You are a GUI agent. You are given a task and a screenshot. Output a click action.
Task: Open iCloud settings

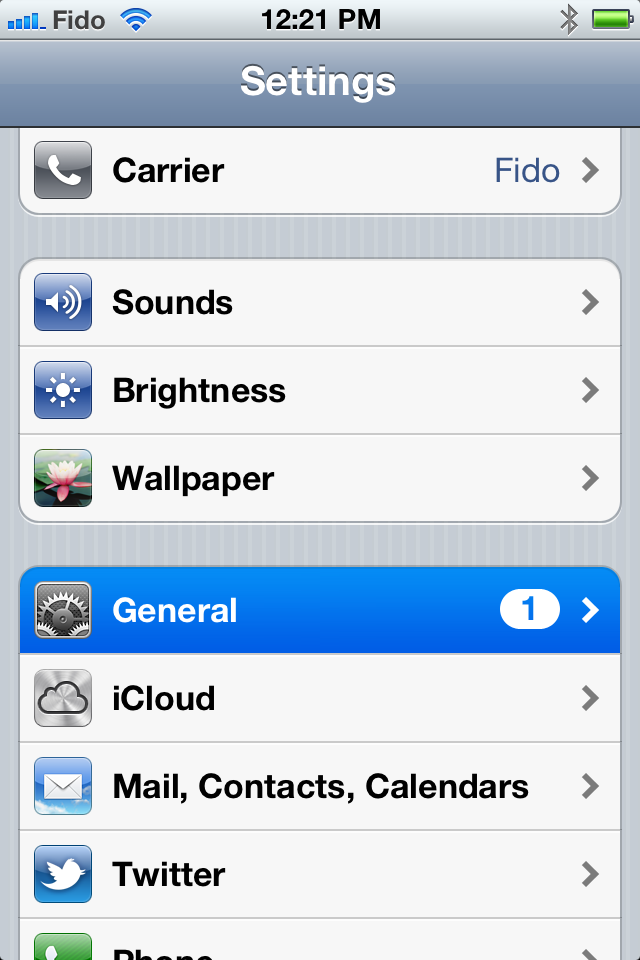tap(320, 698)
